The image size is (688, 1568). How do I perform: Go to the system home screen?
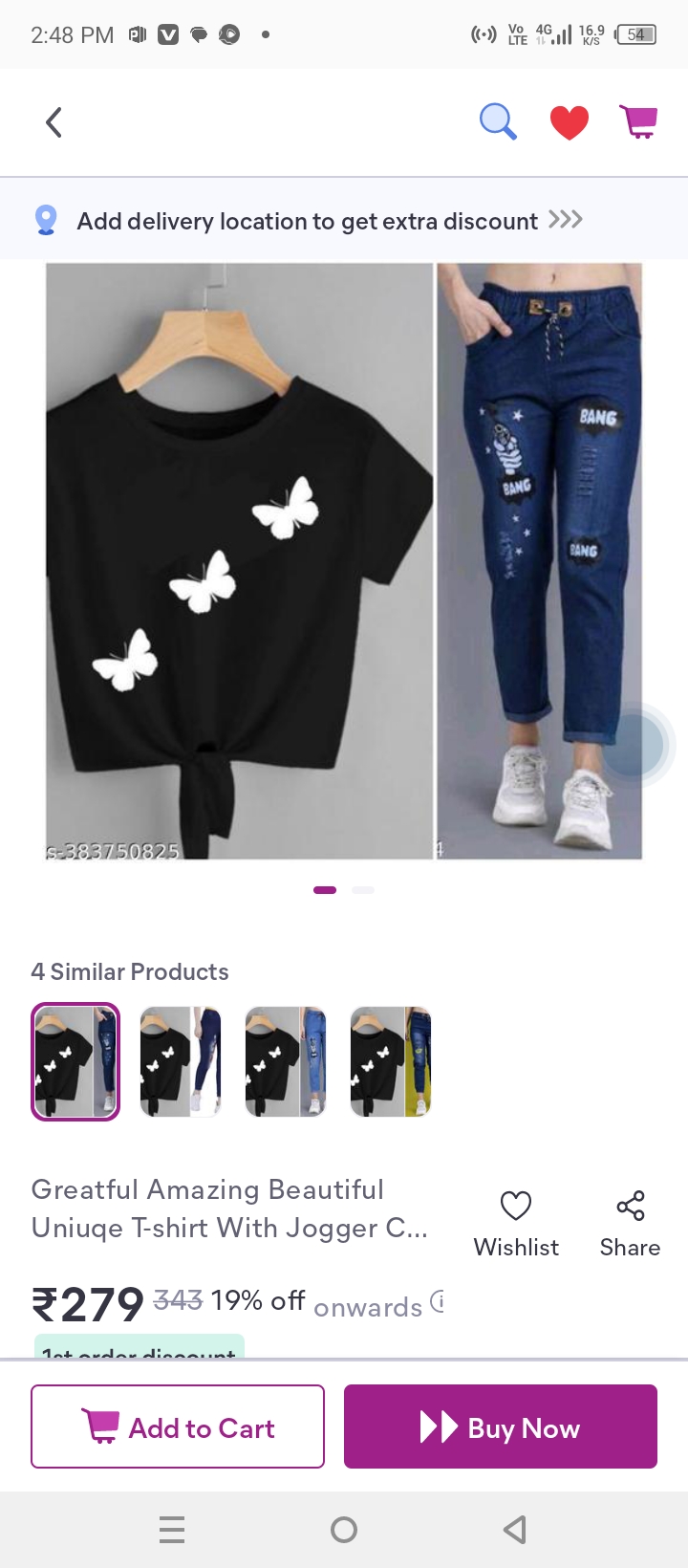point(344,1530)
